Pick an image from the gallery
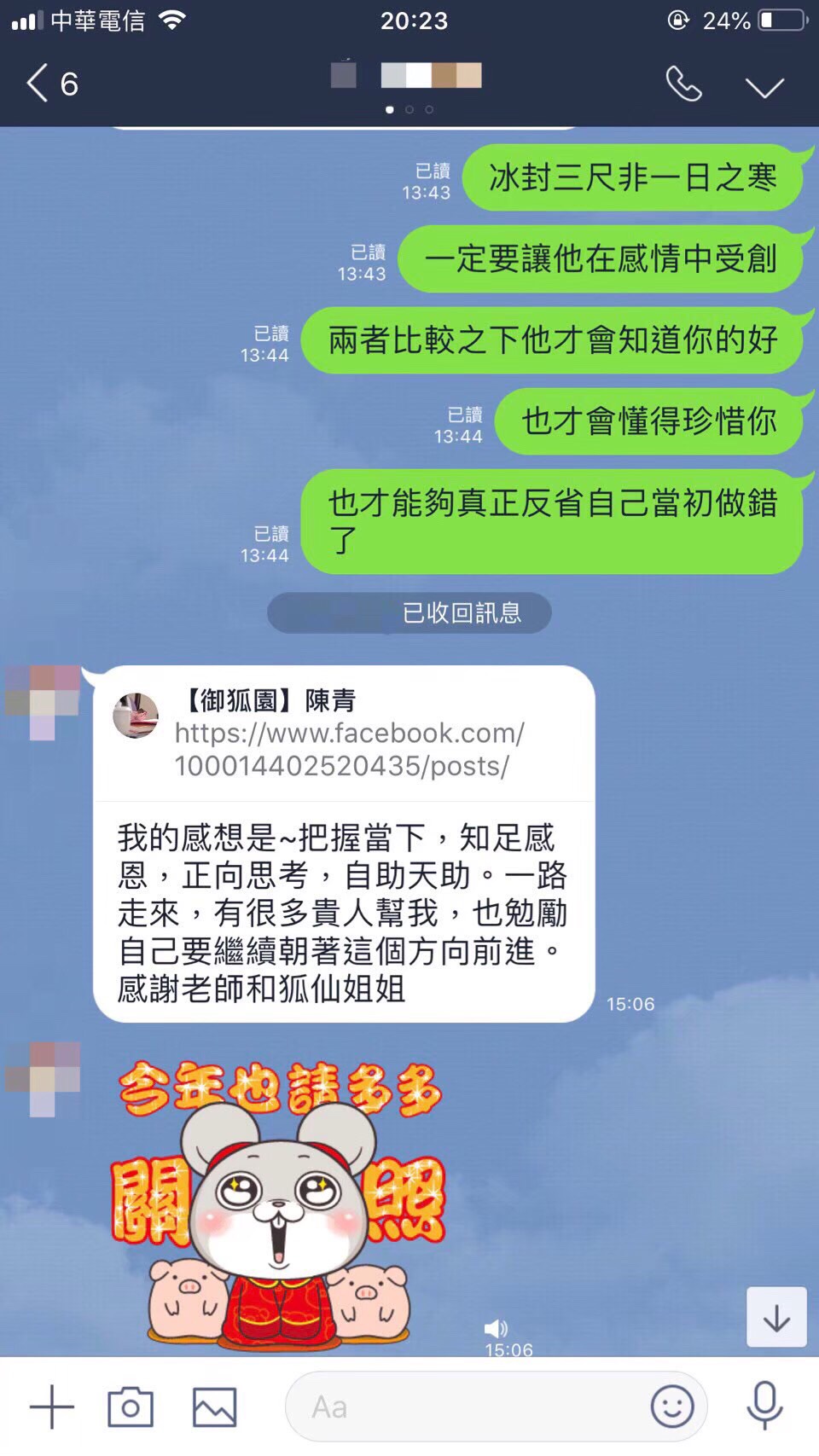819x1456 pixels. coord(214,1407)
